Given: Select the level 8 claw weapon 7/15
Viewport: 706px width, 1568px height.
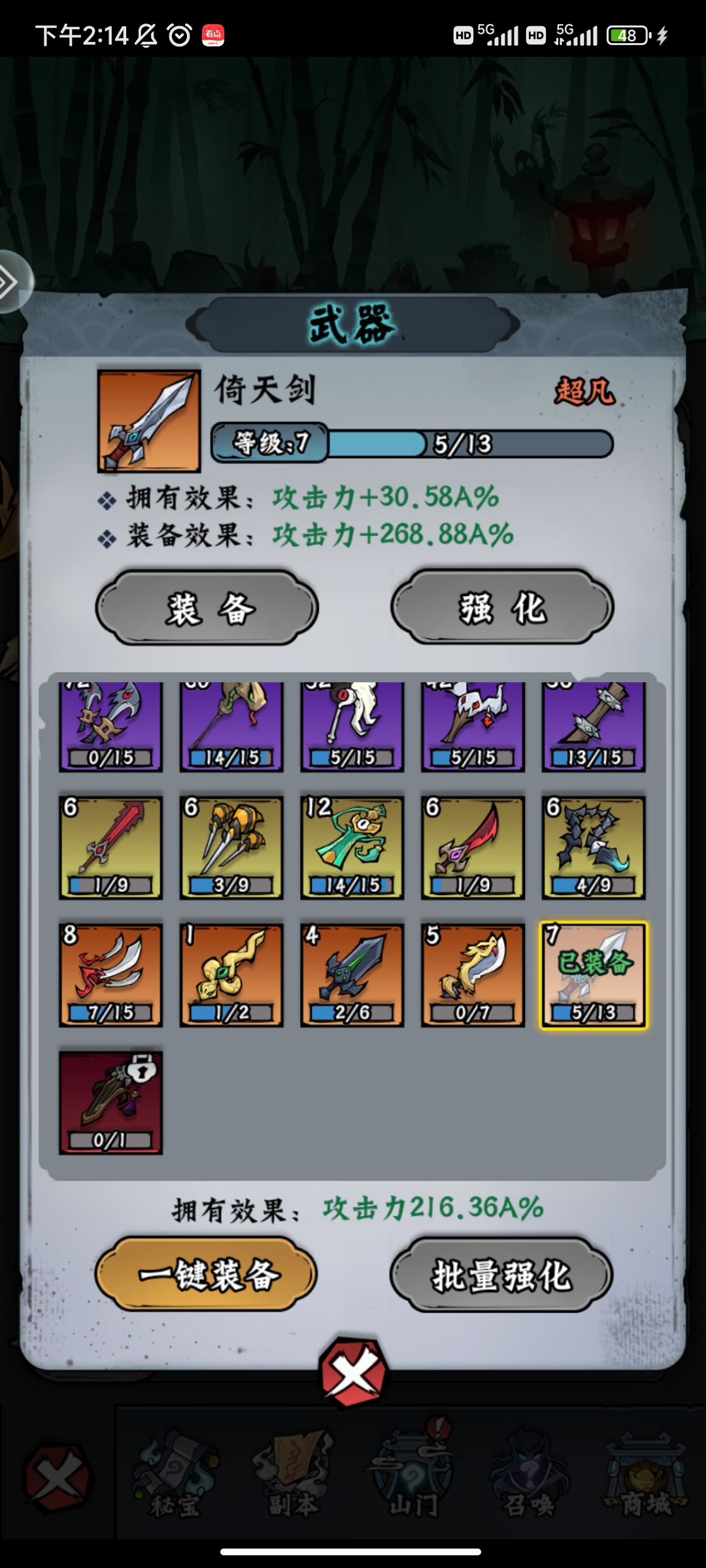Looking at the screenshot, I should click(x=110, y=975).
